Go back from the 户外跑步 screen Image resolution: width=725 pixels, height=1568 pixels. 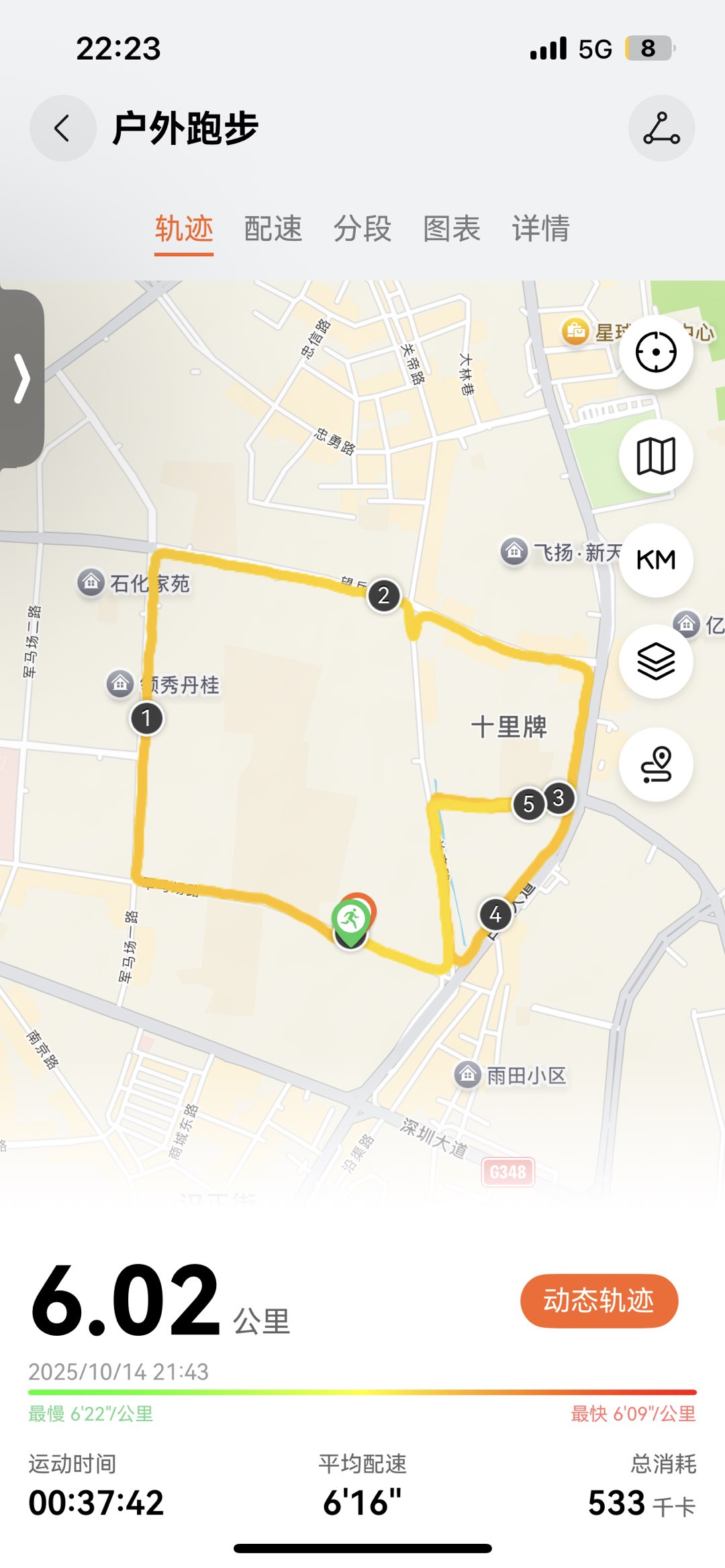point(62,128)
